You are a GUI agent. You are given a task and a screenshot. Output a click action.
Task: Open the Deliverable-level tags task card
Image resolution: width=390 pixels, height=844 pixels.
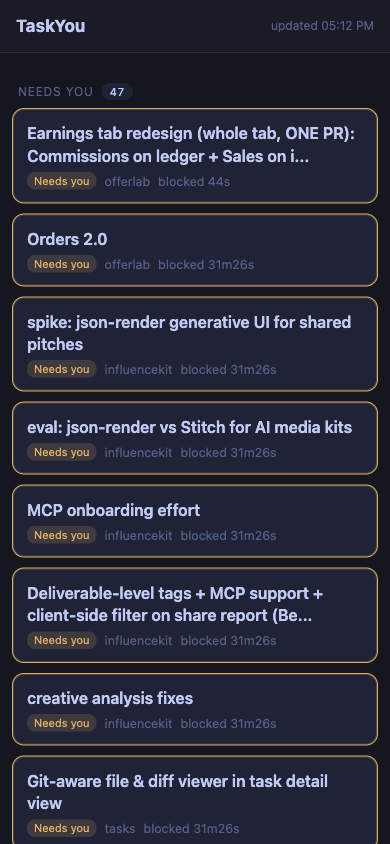coord(195,615)
